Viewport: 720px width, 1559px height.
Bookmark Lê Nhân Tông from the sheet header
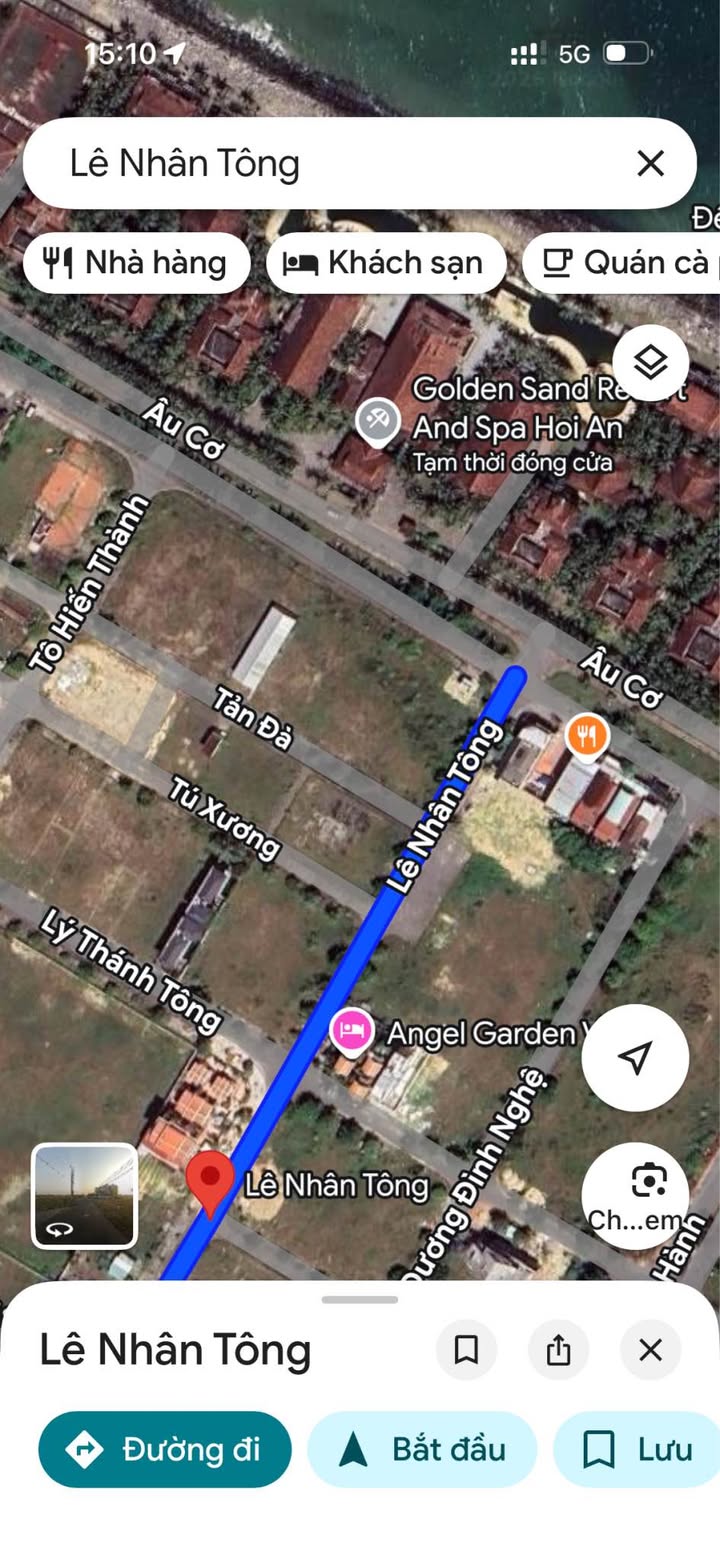466,1350
